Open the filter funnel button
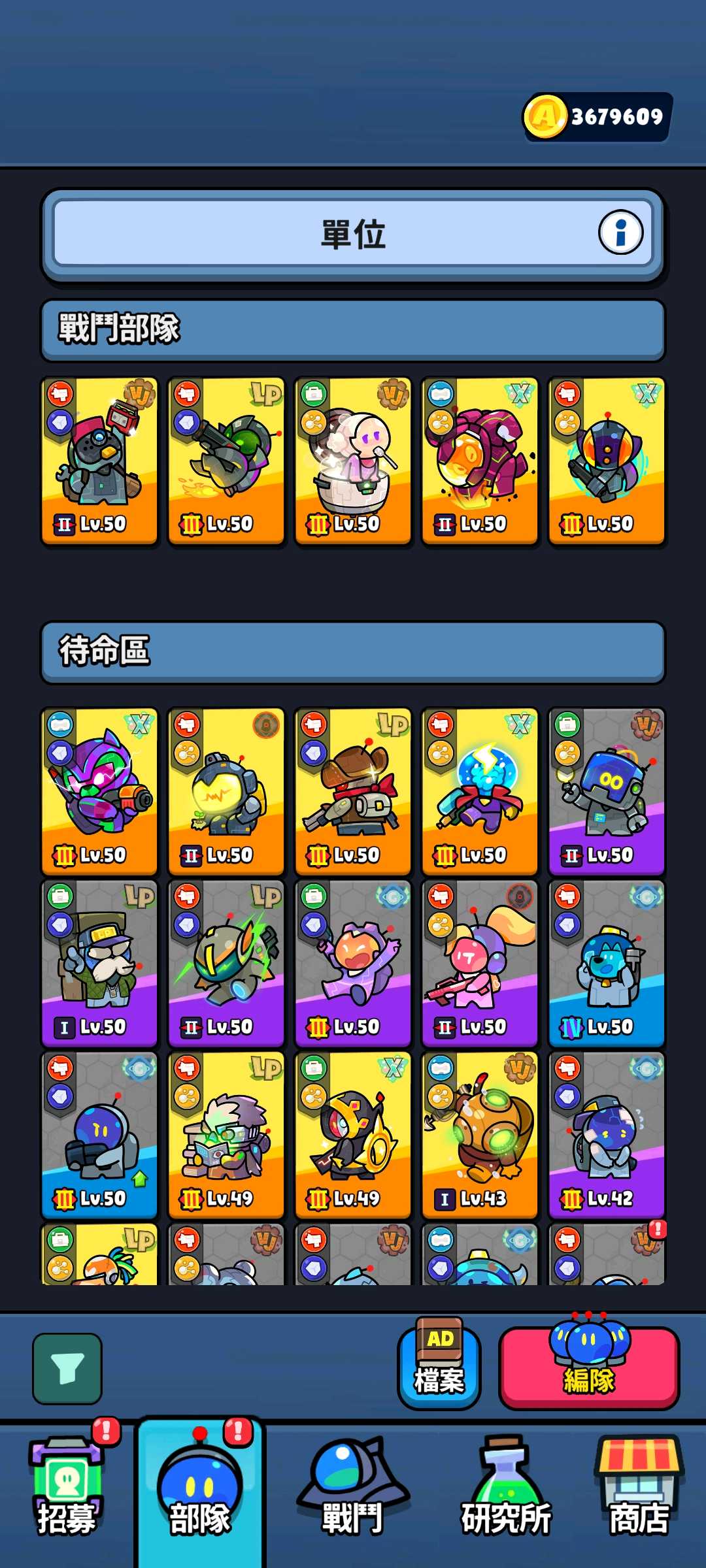This screenshot has width=706, height=1568. [x=67, y=1369]
